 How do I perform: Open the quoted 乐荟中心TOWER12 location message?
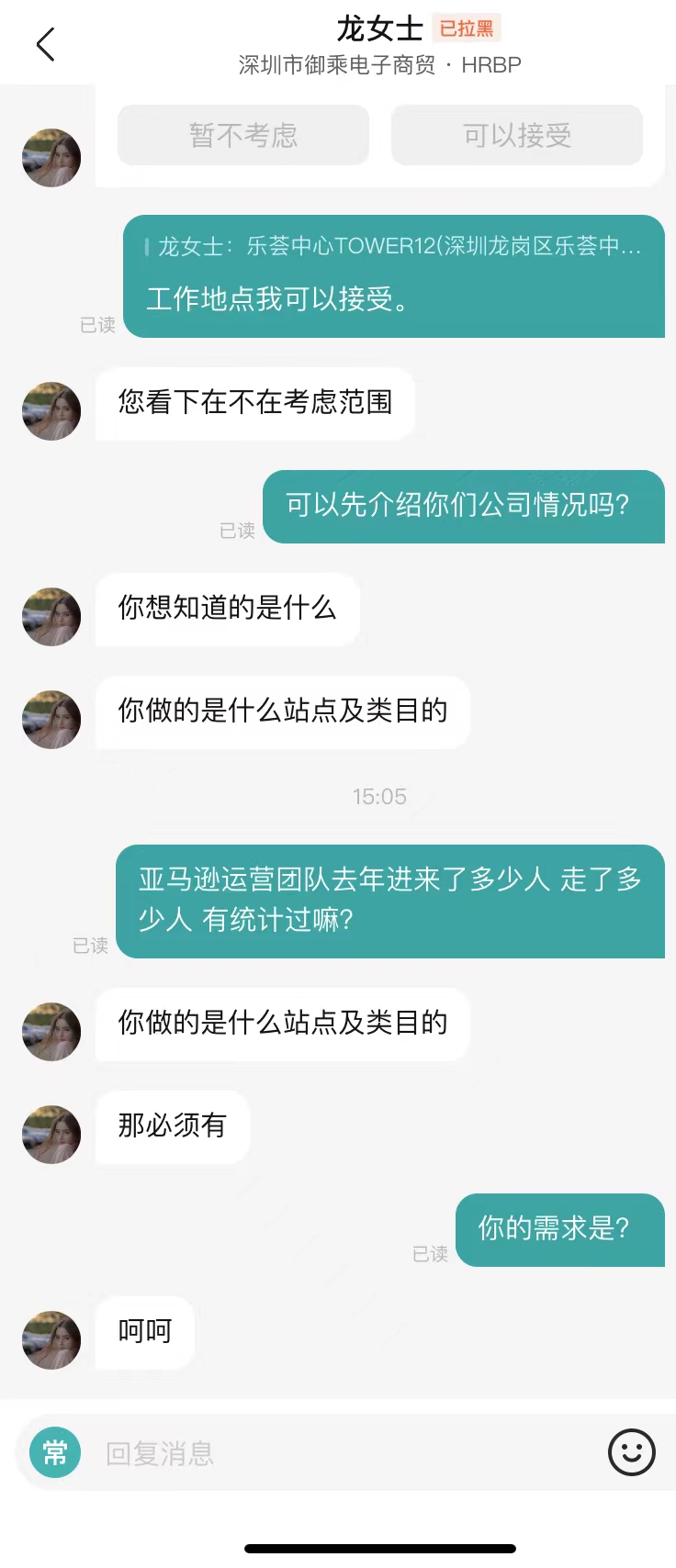point(398,246)
